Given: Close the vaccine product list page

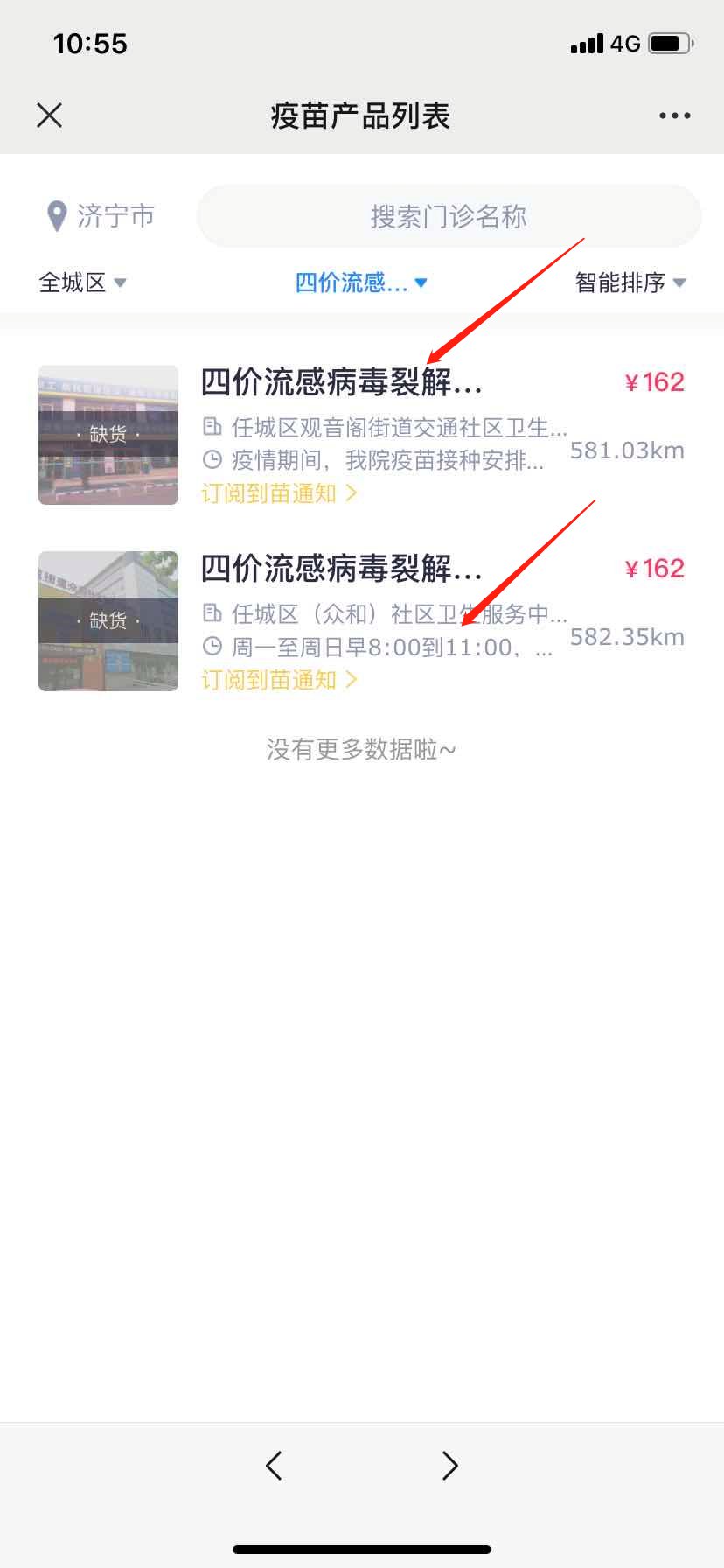Looking at the screenshot, I should coord(50,115).
